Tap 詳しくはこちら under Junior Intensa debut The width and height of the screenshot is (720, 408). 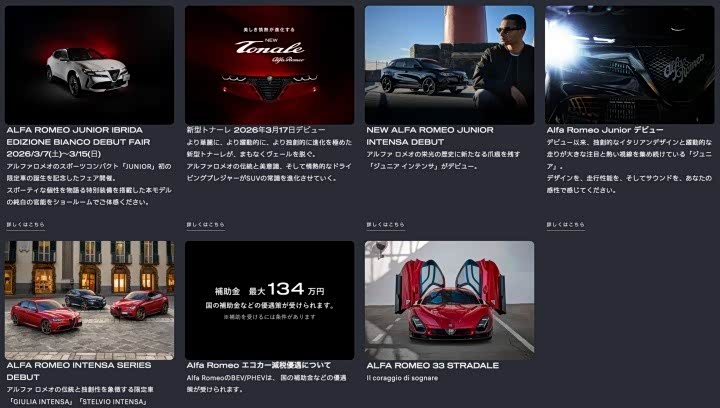point(385,225)
